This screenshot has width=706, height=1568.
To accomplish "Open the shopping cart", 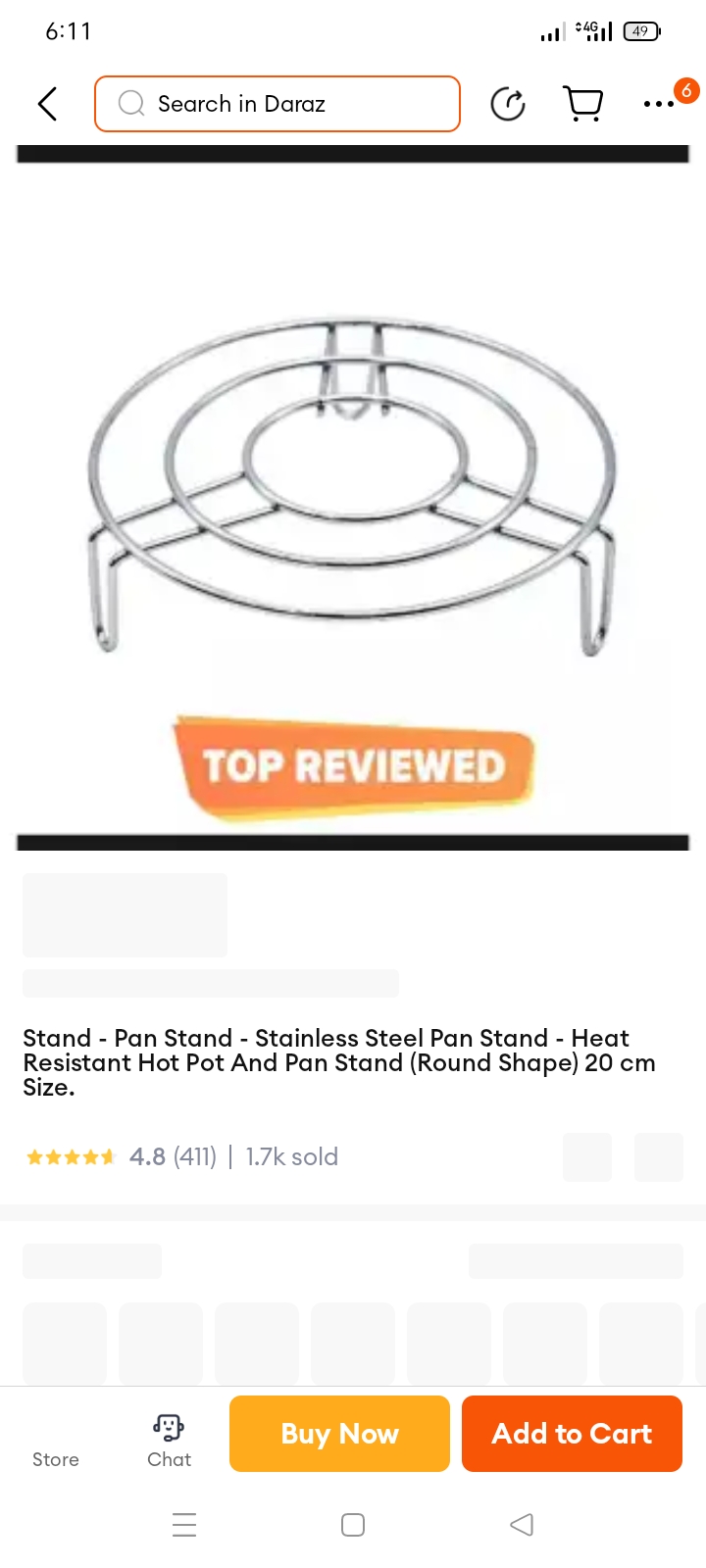I will (x=583, y=104).
